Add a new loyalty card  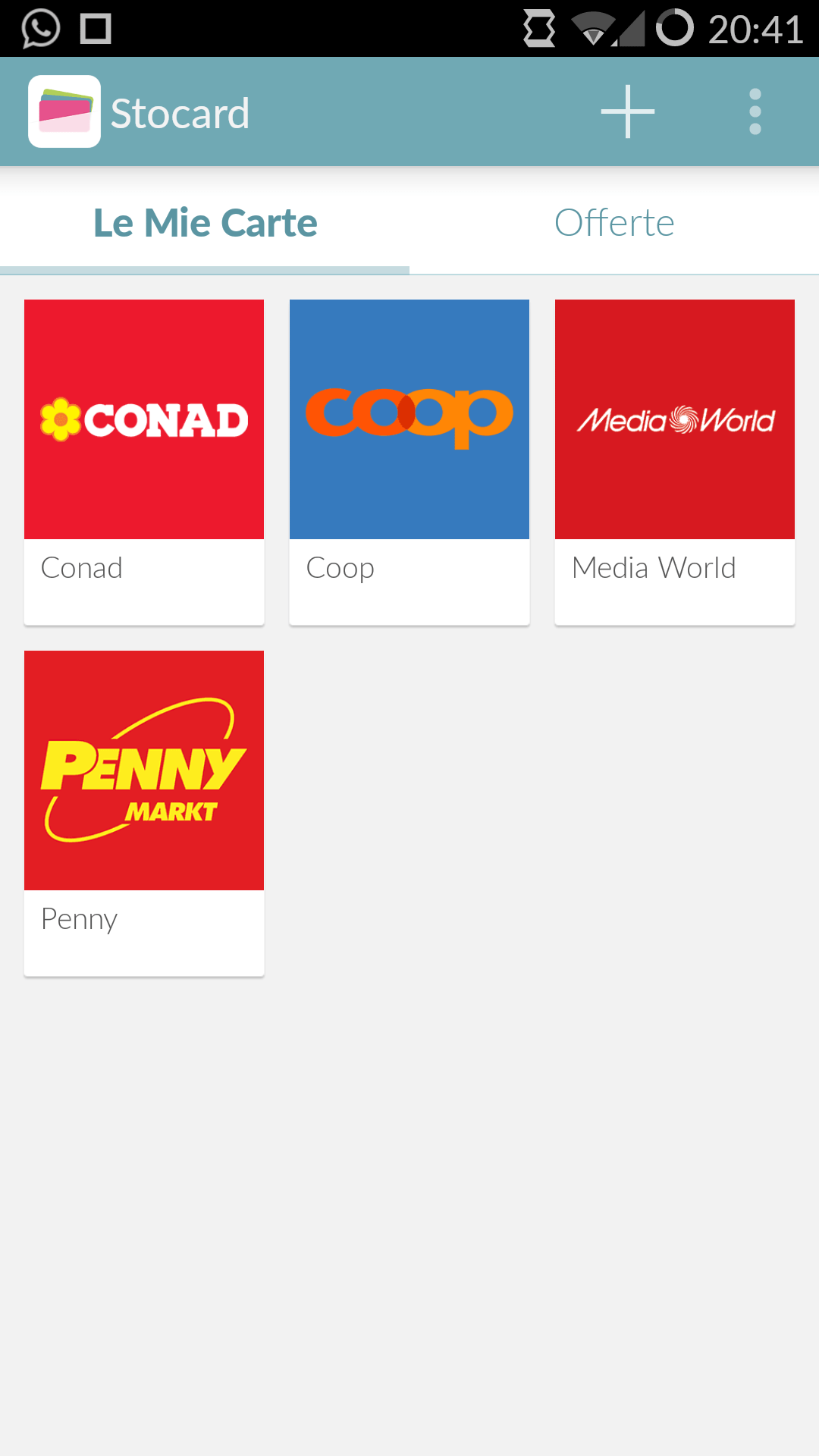click(627, 112)
